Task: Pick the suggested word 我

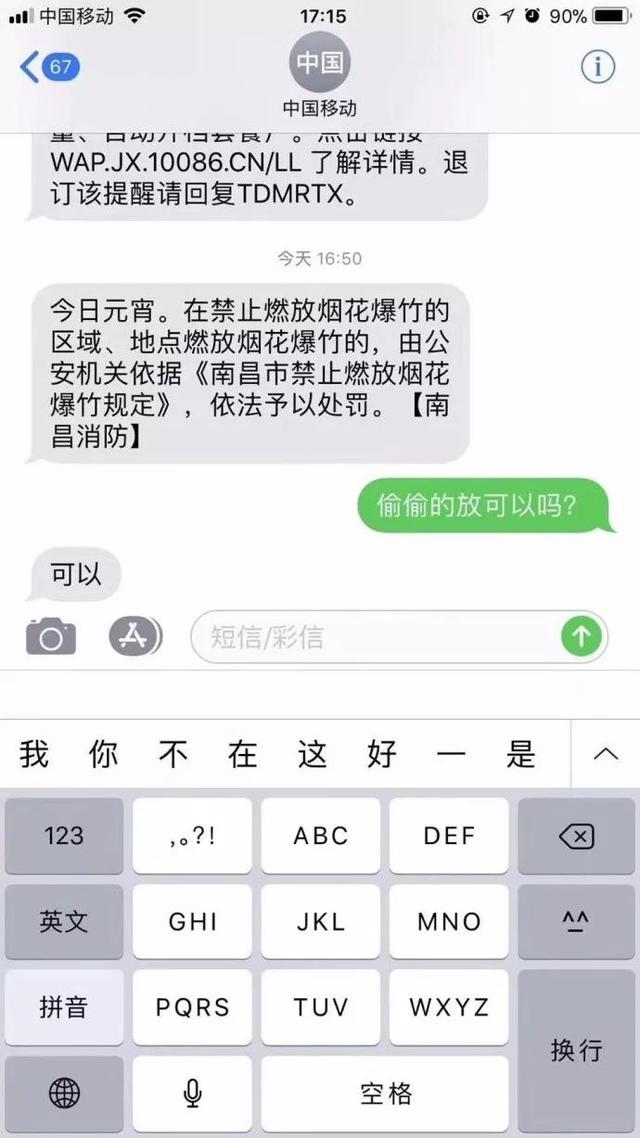Action: pyautogui.click(x=34, y=754)
